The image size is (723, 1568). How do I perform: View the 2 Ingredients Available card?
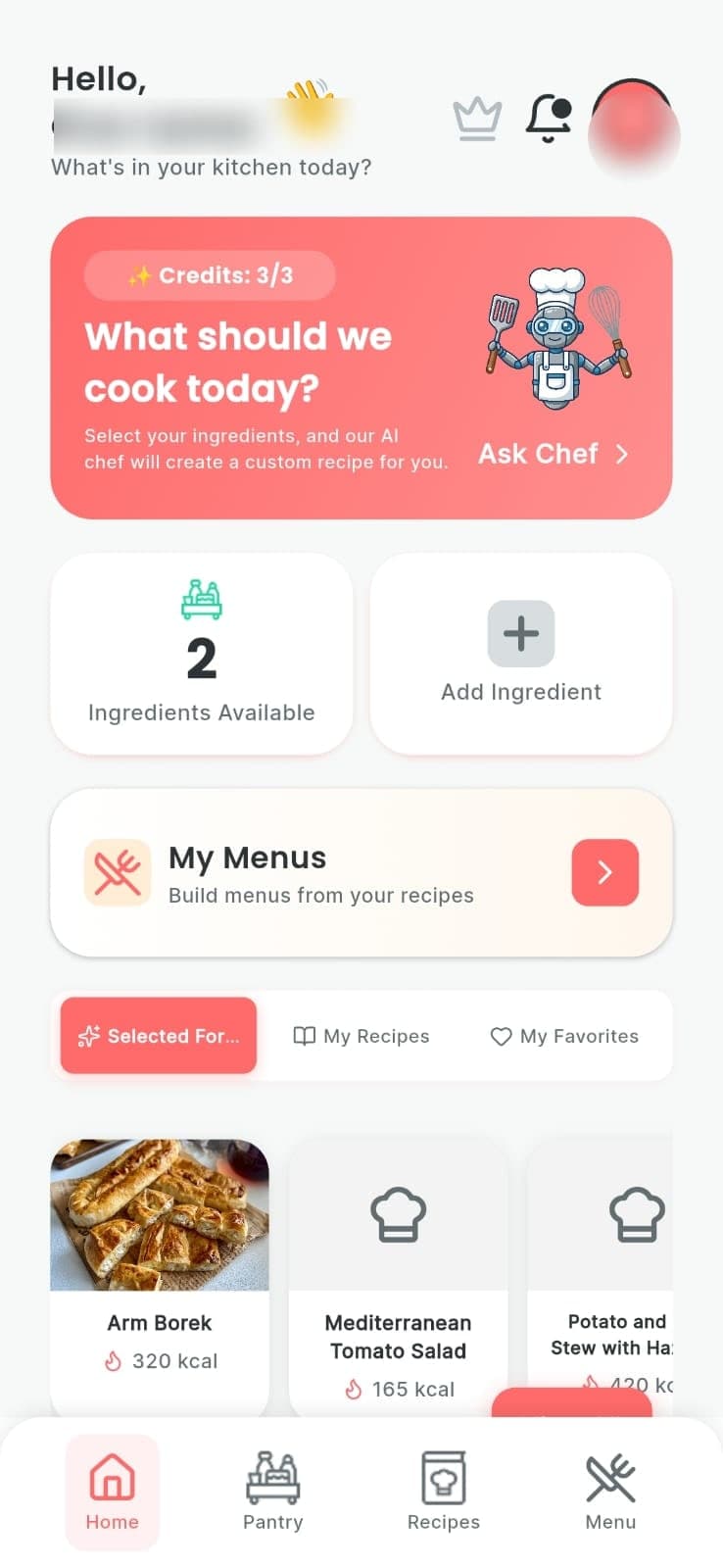click(x=202, y=654)
